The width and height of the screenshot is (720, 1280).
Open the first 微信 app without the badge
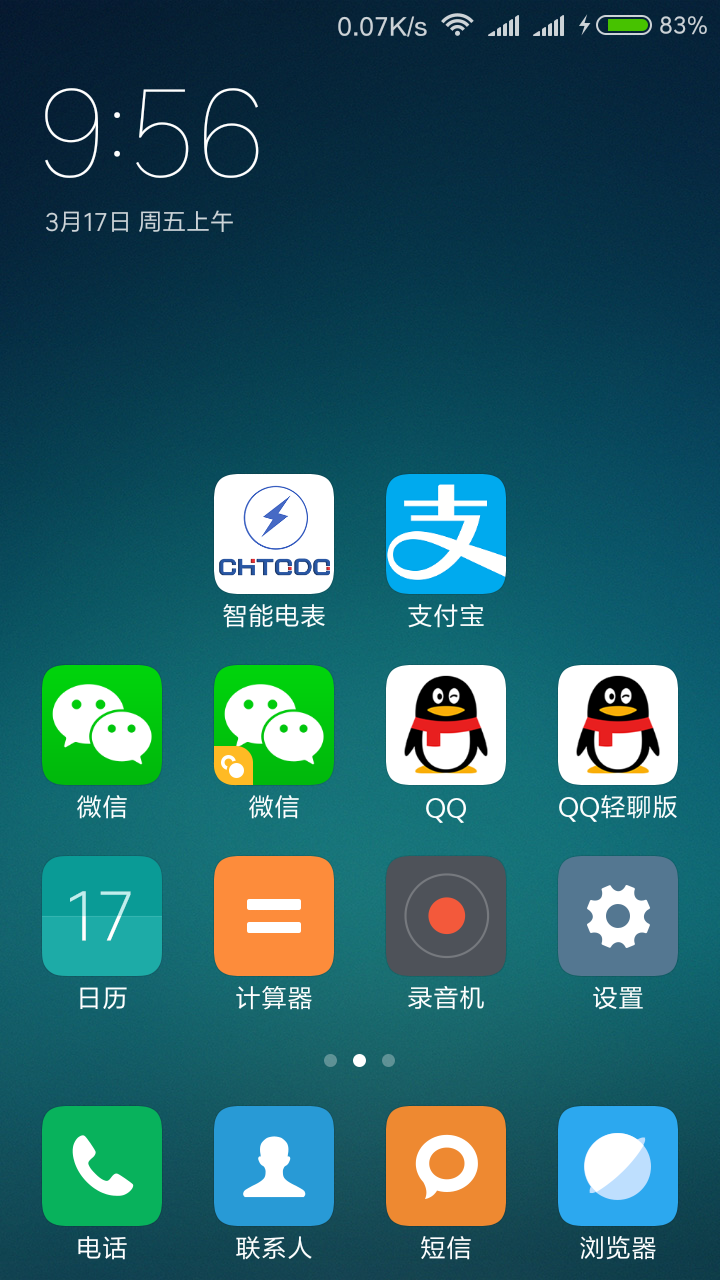coord(102,725)
